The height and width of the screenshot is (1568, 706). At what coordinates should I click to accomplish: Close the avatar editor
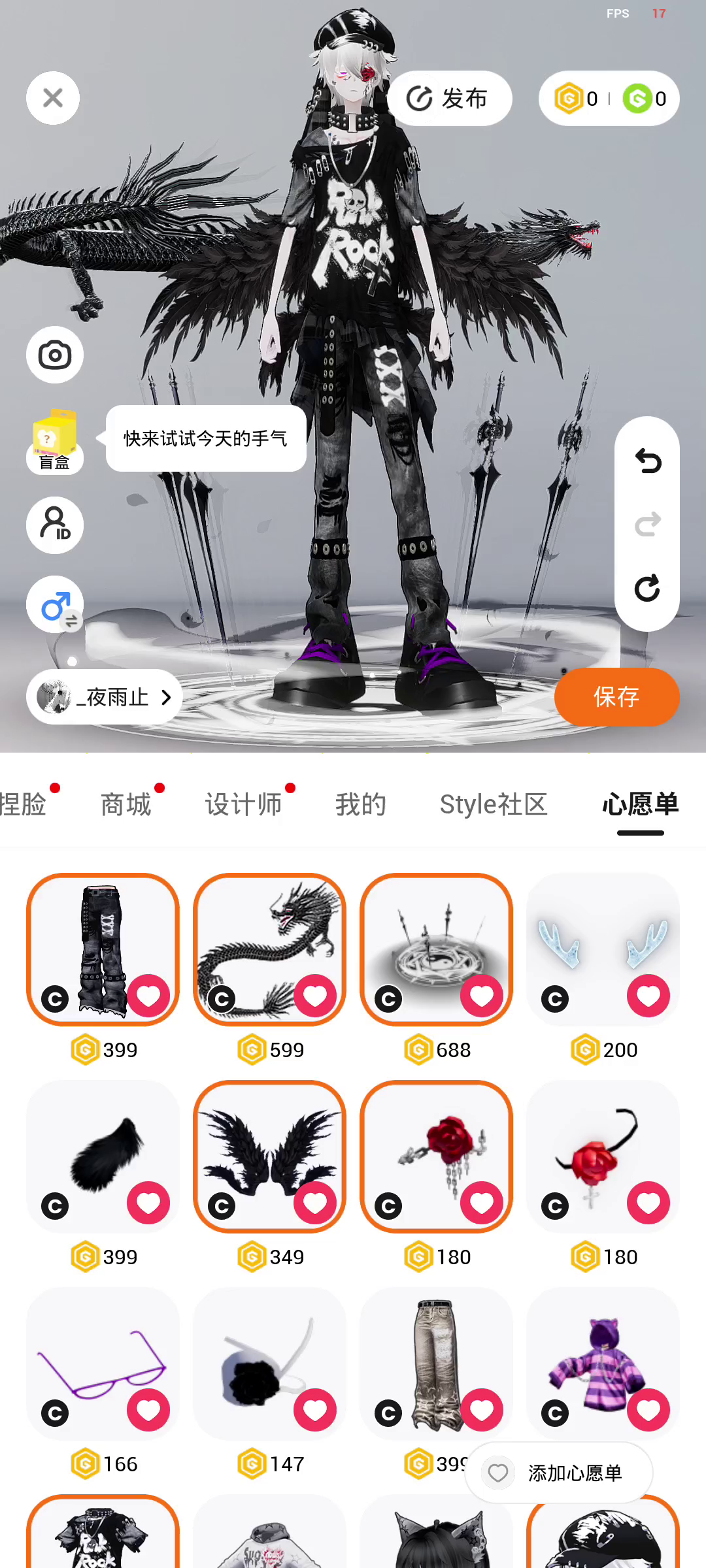(53, 98)
